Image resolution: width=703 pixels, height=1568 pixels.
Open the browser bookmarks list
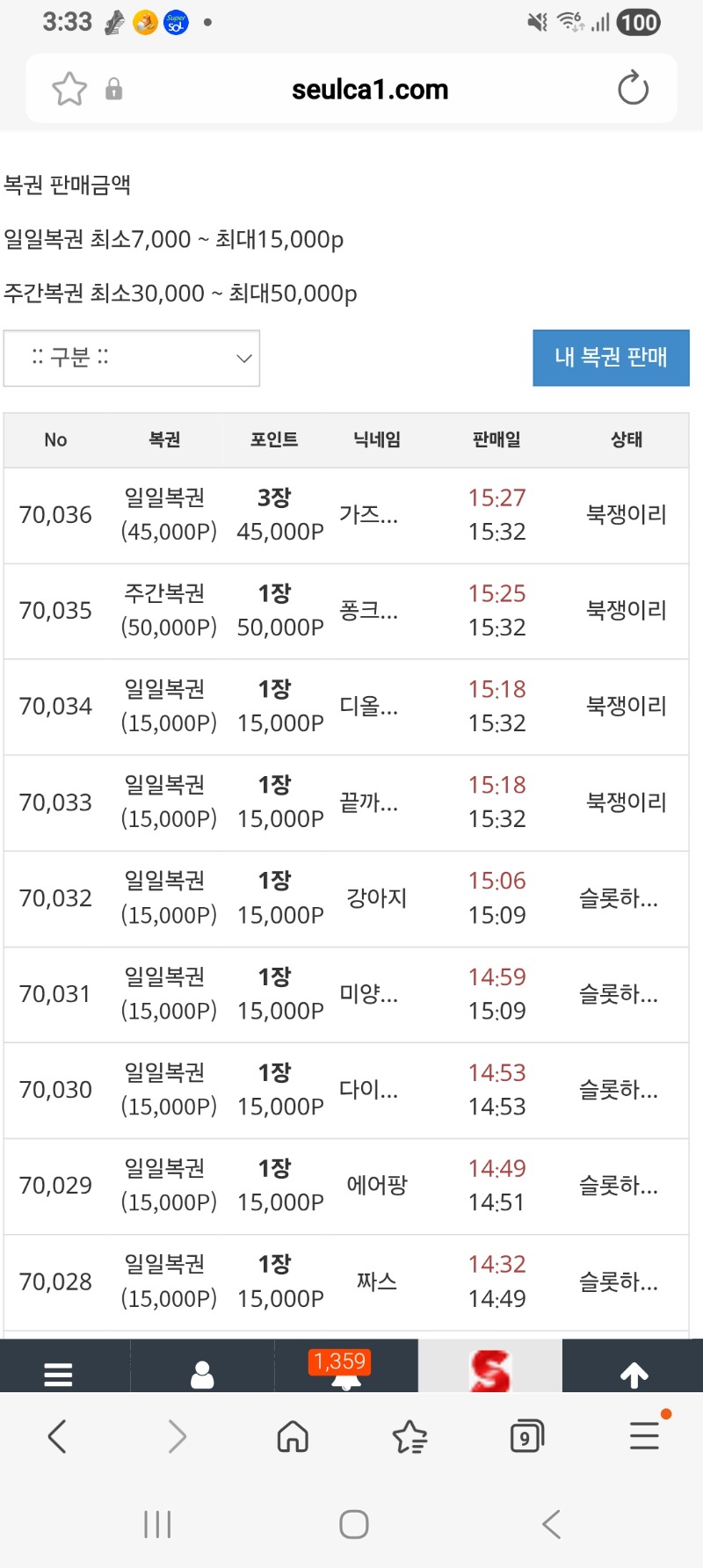(x=409, y=1437)
